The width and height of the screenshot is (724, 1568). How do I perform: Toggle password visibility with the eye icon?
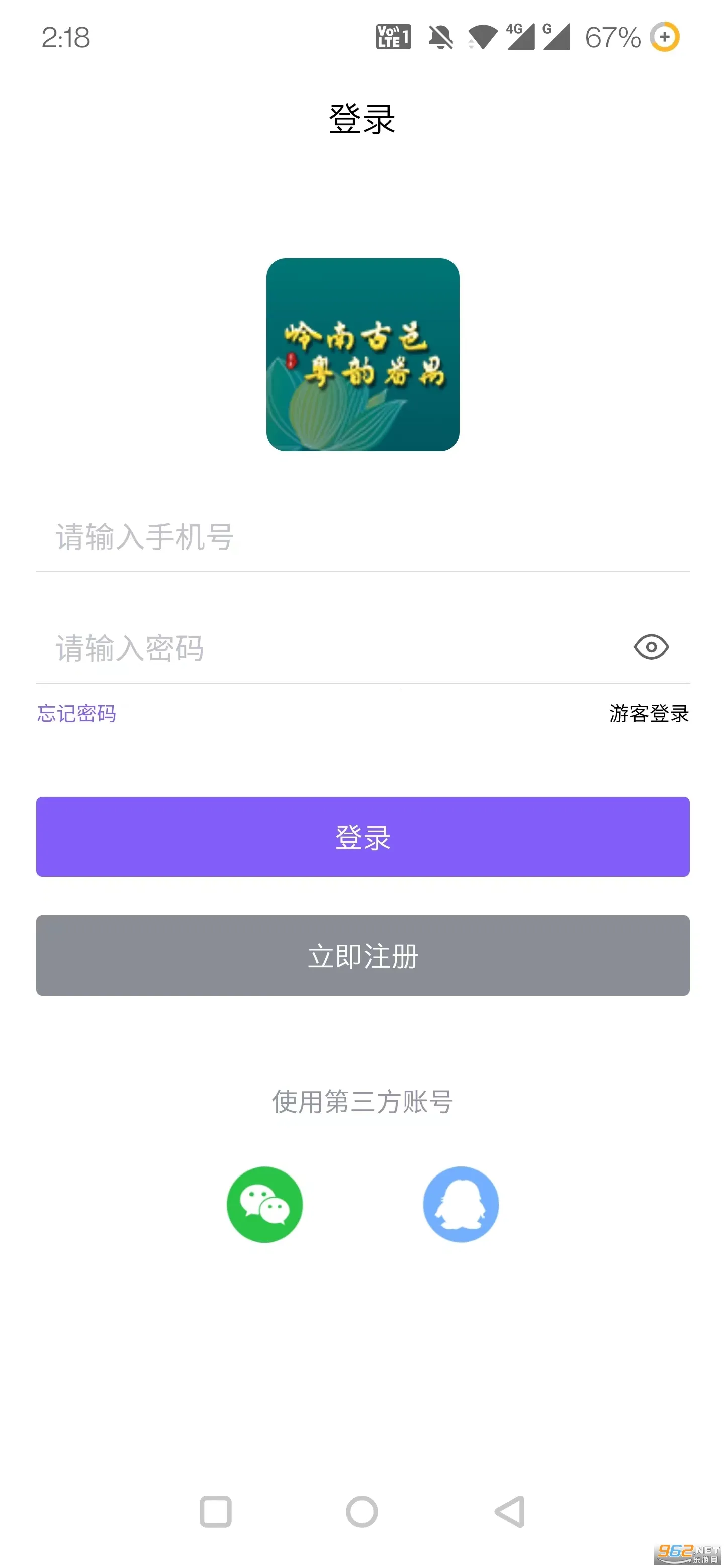click(x=650, y=648)
